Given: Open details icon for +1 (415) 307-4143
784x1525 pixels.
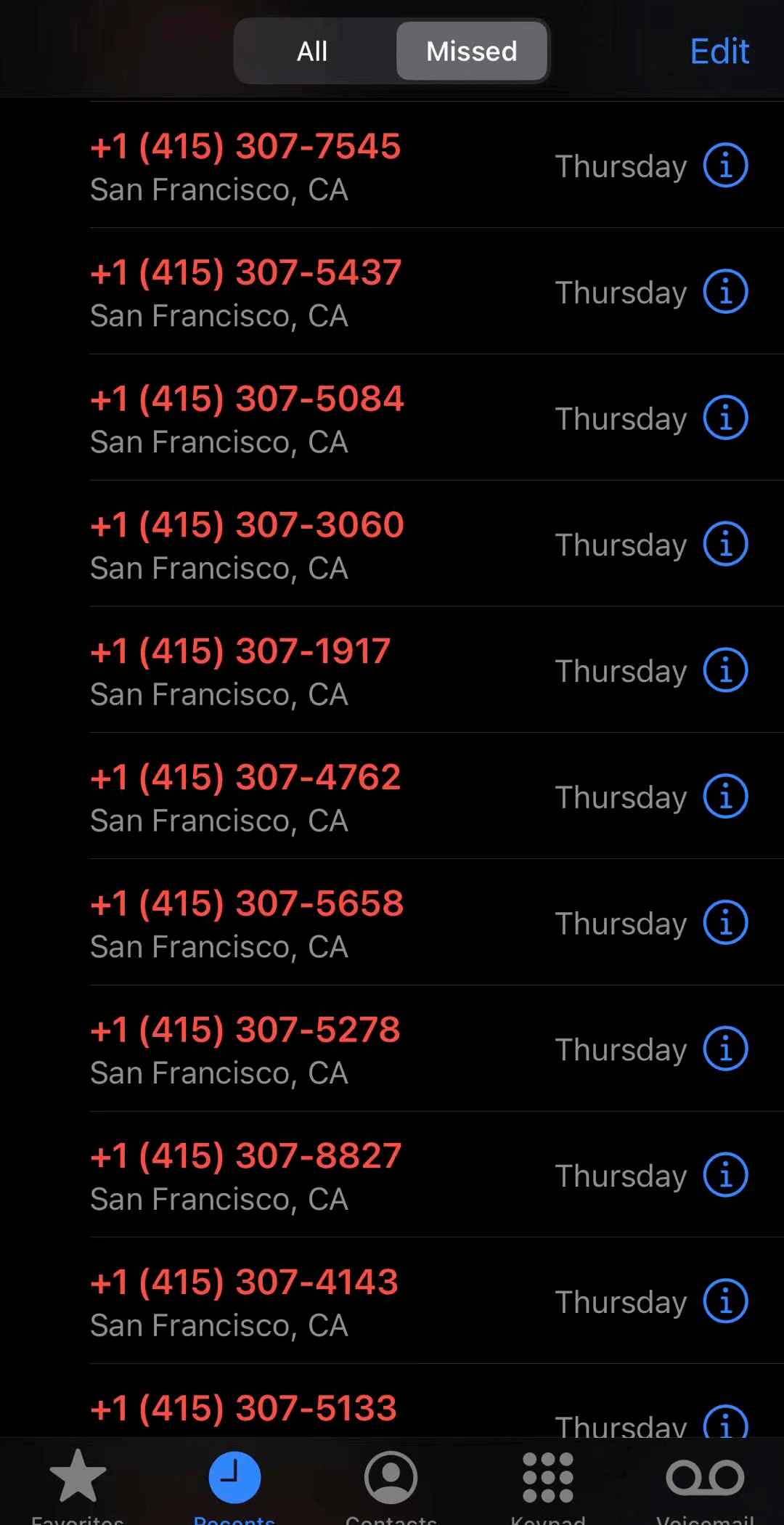Looking at the screenshot, I should (725, 1301).
